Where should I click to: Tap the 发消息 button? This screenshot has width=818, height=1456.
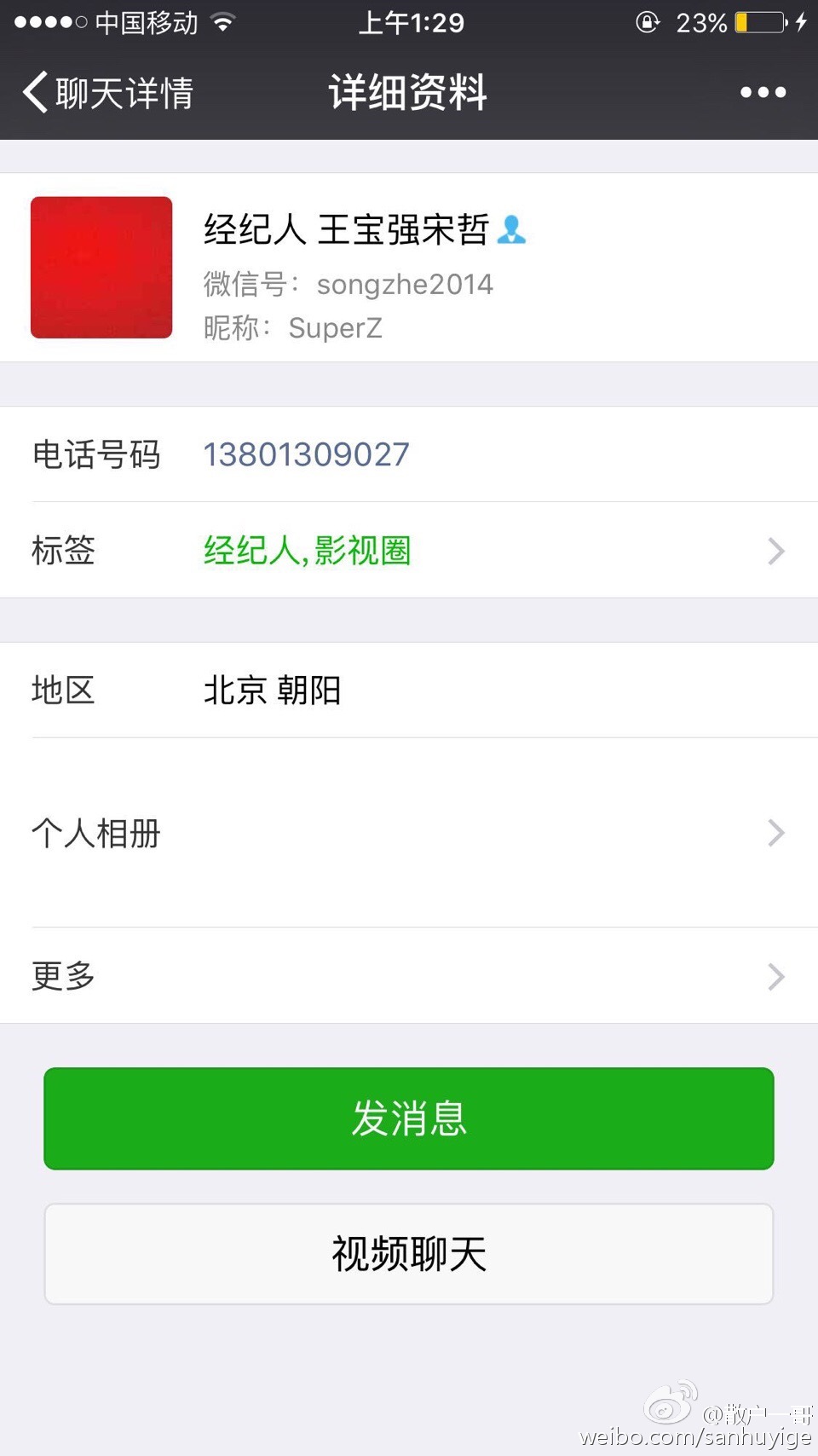409,1118
